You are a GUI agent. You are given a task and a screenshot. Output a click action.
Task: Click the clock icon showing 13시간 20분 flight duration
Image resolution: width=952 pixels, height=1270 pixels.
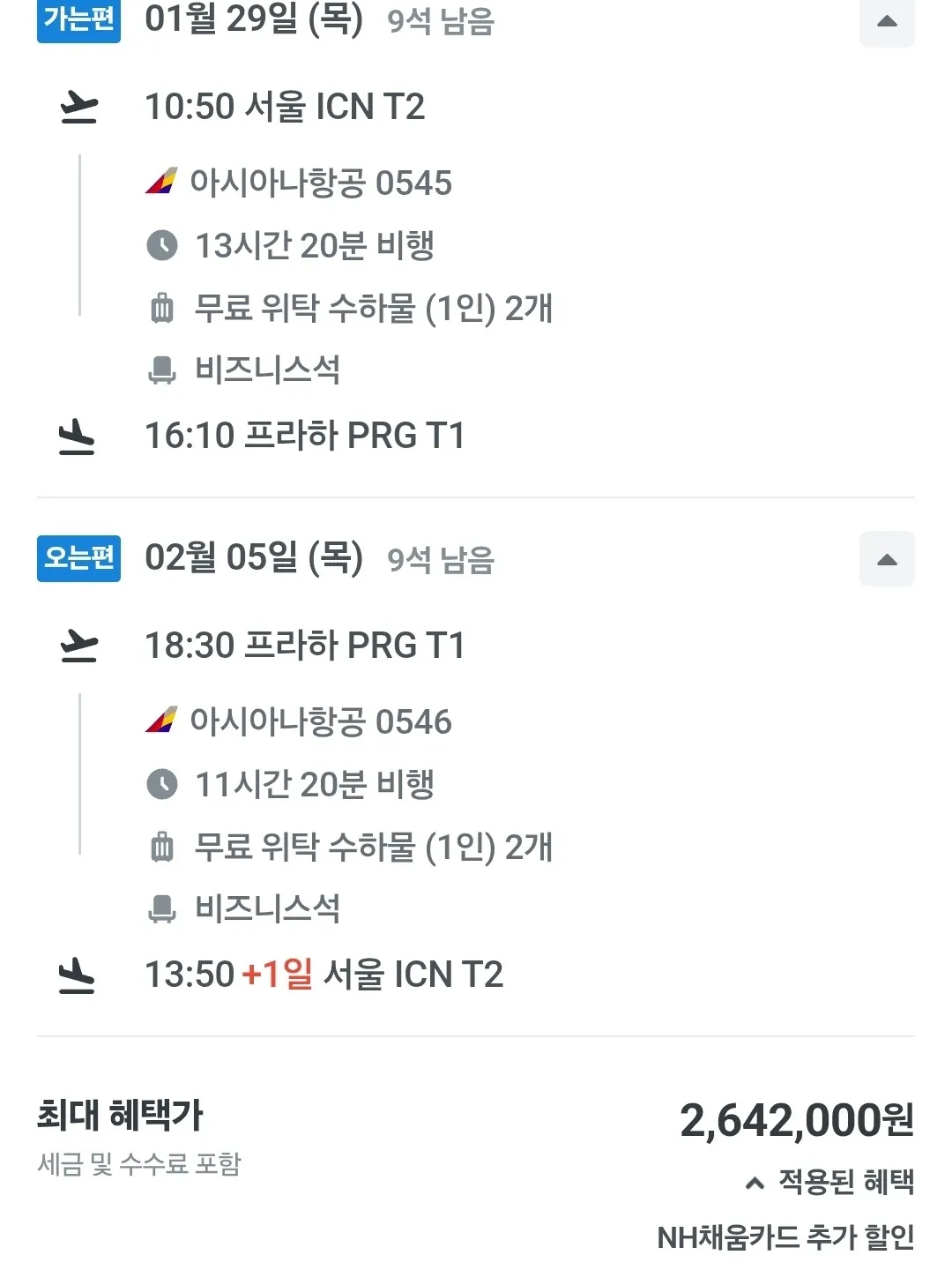[162, 246]
